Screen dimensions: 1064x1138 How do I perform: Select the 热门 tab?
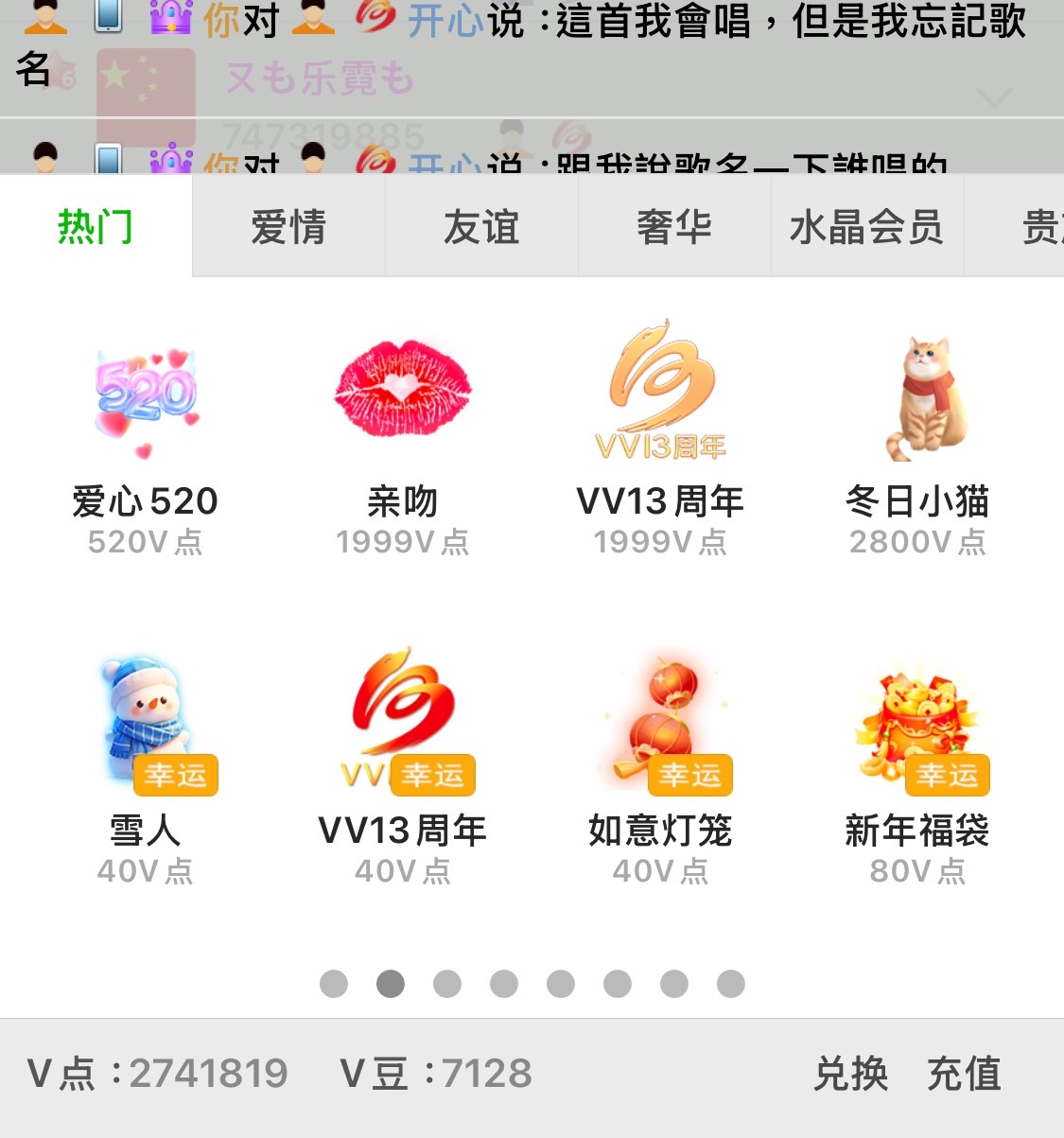pos(96,227)
